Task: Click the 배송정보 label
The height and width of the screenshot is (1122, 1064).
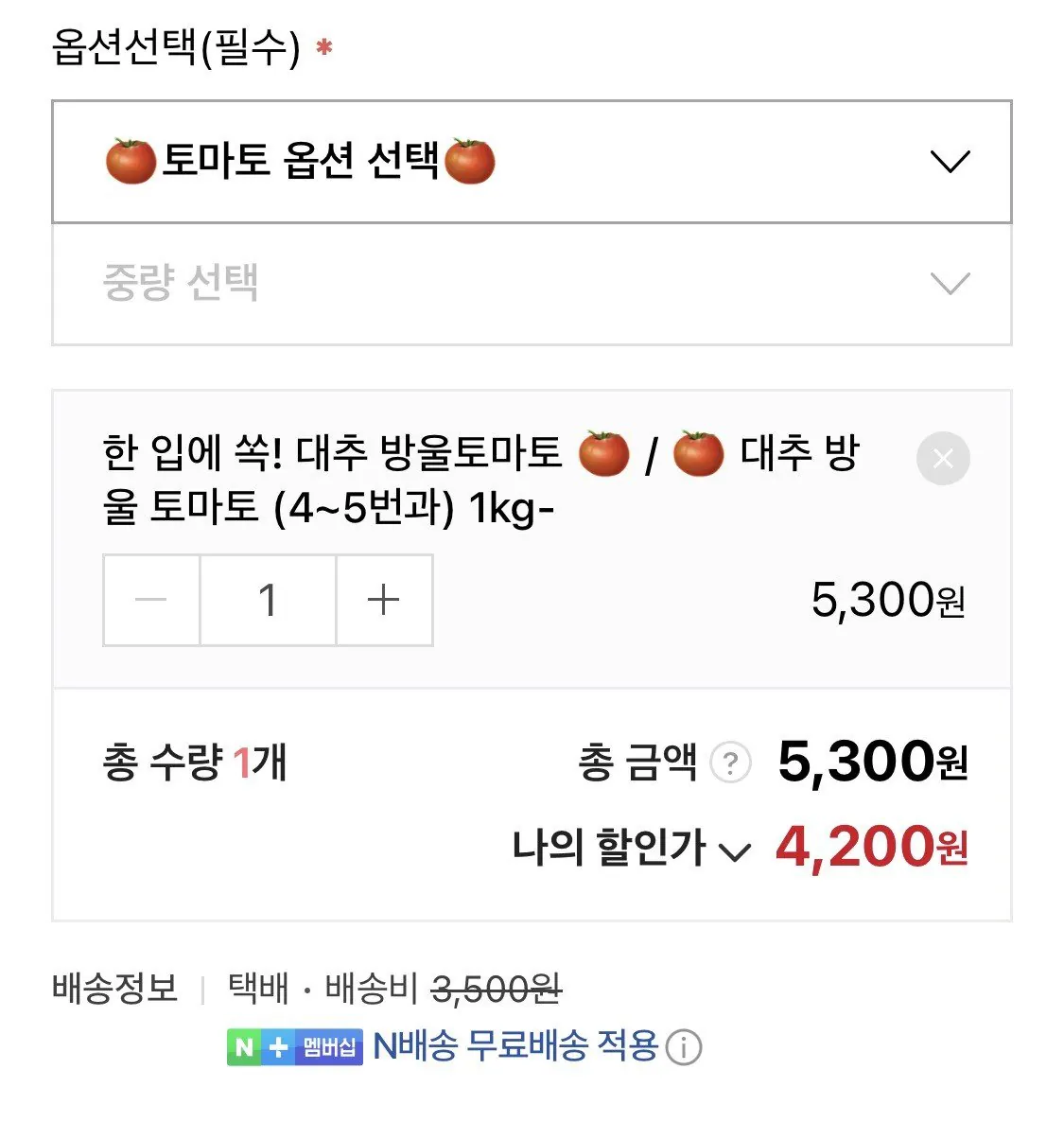Action: coord(115,990)
